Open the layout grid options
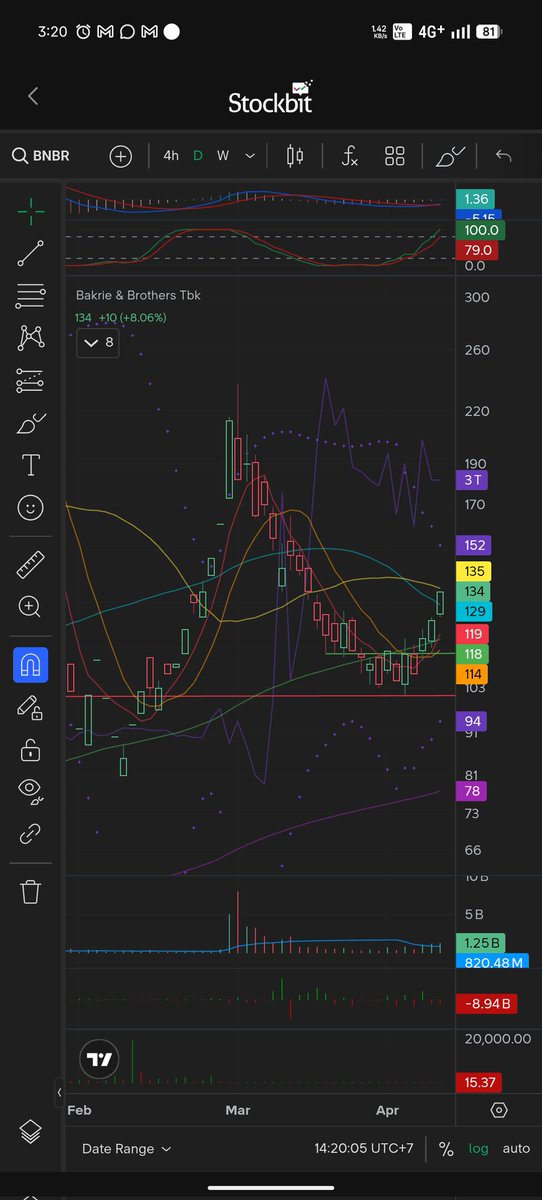The width and height of the screenshot is (542, 1200). (x=395, y=157)
